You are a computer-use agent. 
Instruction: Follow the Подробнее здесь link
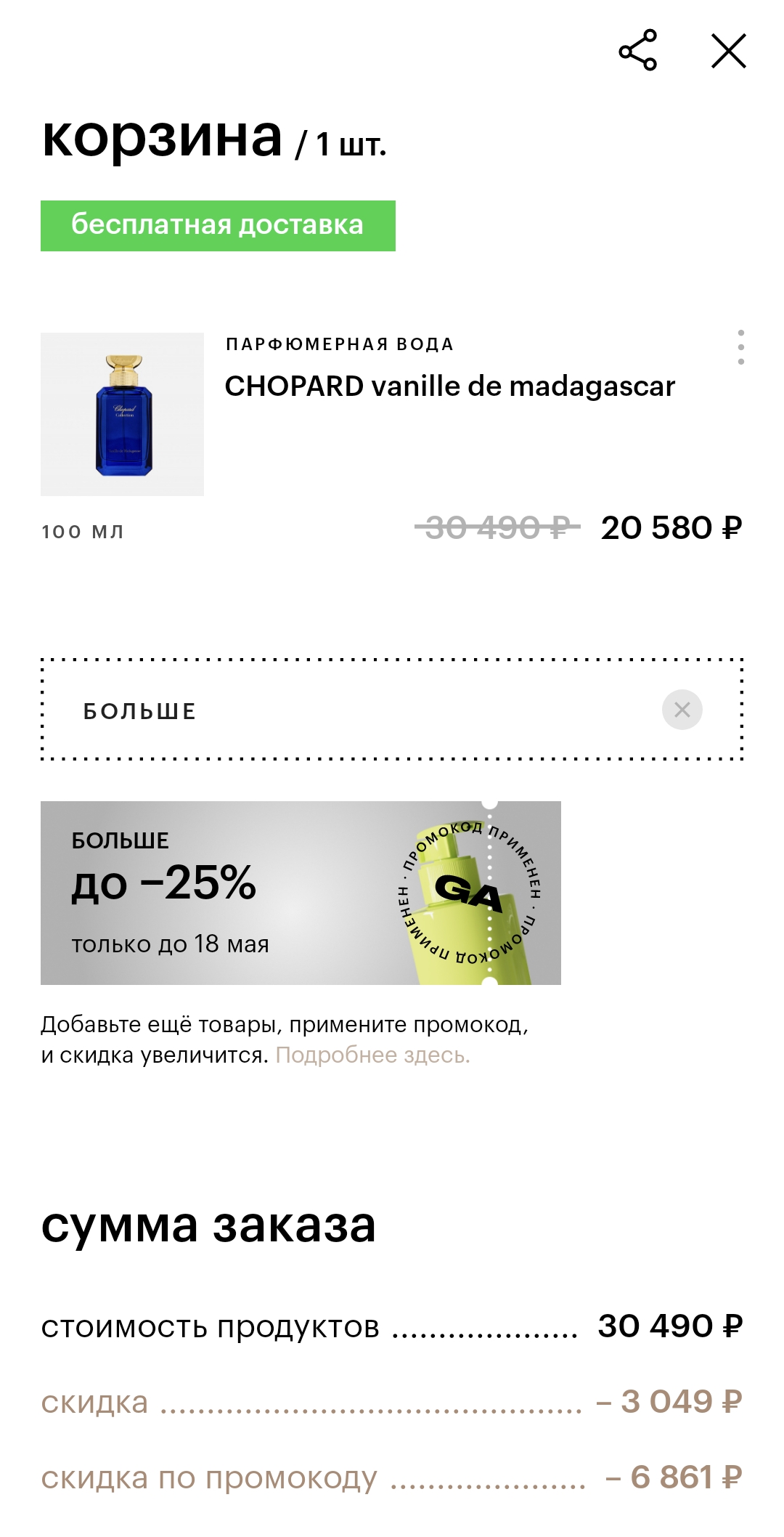pyautogui.click(x=373, y=1055)
